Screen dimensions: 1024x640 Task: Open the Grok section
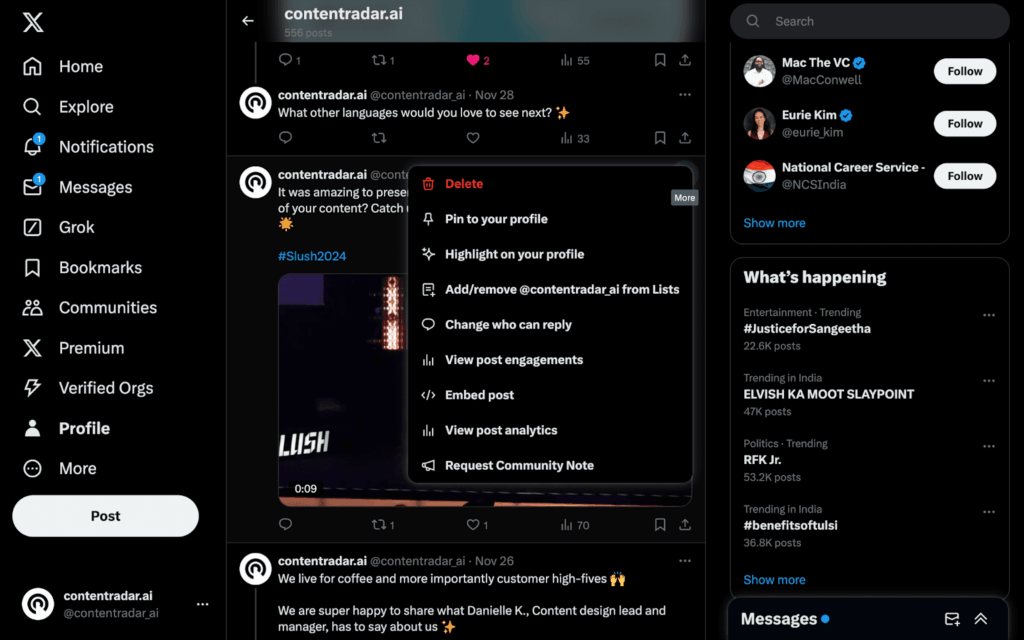pyautogui.click(x=76, y=227)
